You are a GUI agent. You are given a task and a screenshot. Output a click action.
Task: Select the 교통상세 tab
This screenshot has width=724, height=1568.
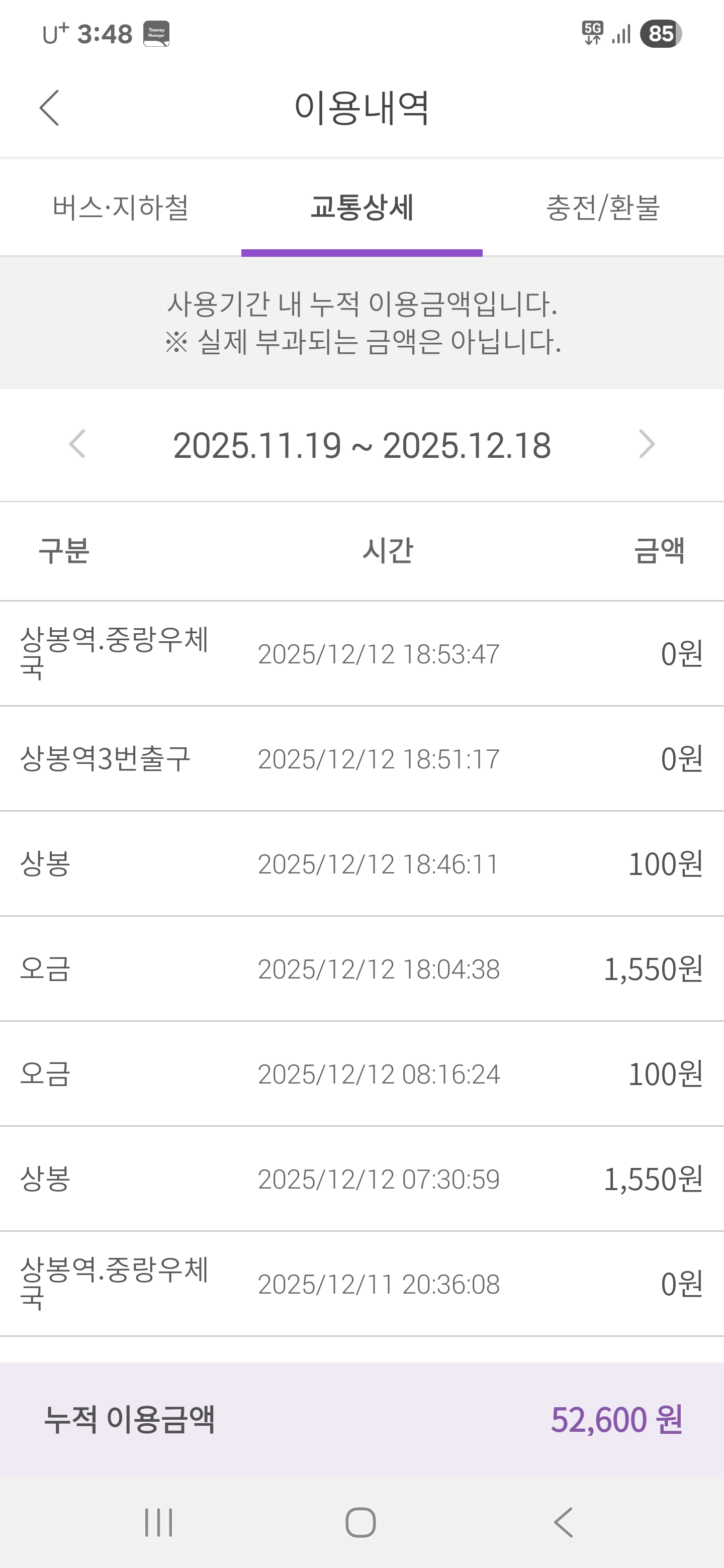click(361, 208)
